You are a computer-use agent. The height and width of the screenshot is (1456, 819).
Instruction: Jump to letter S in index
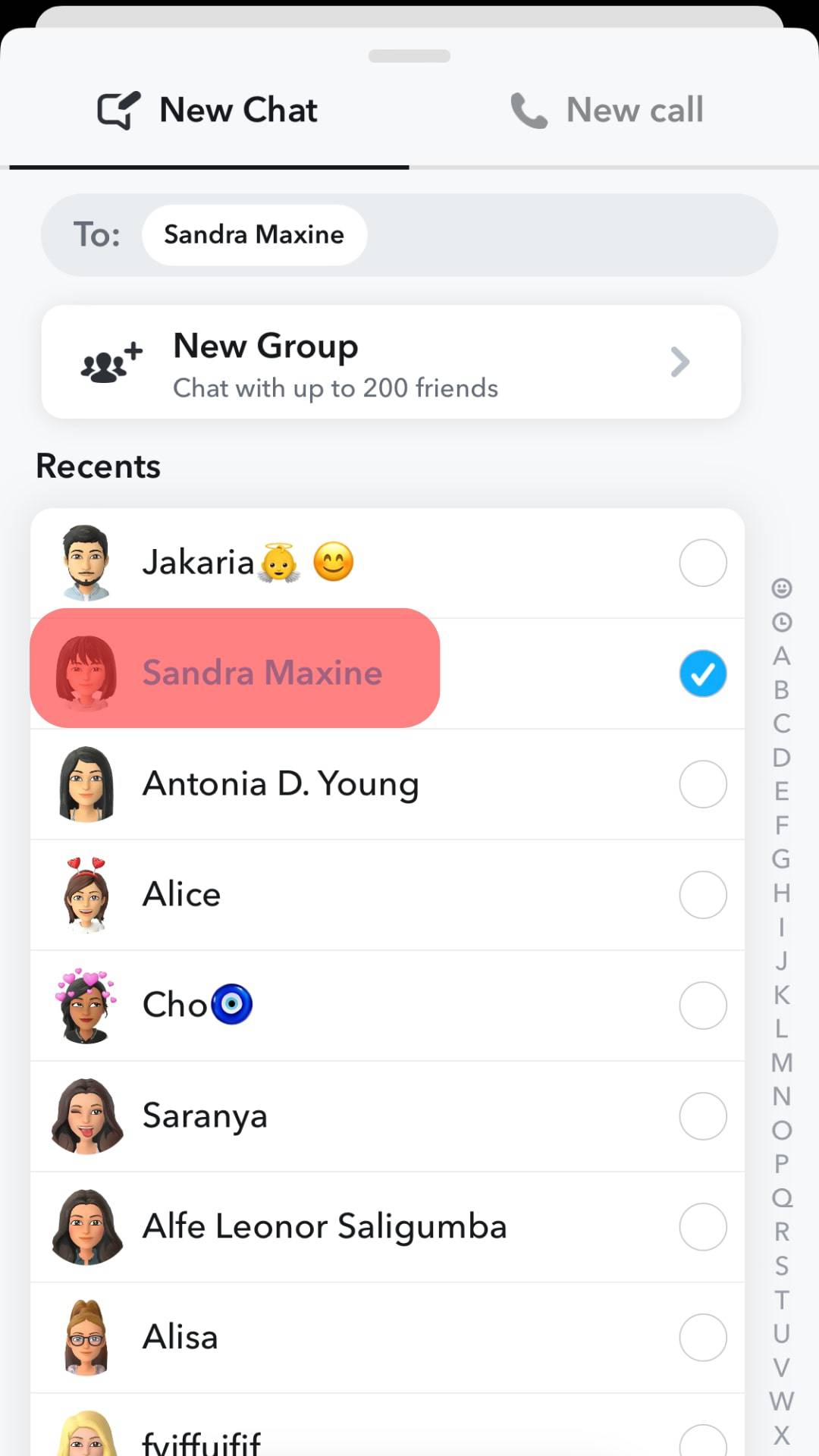[x=782, y=1266]
